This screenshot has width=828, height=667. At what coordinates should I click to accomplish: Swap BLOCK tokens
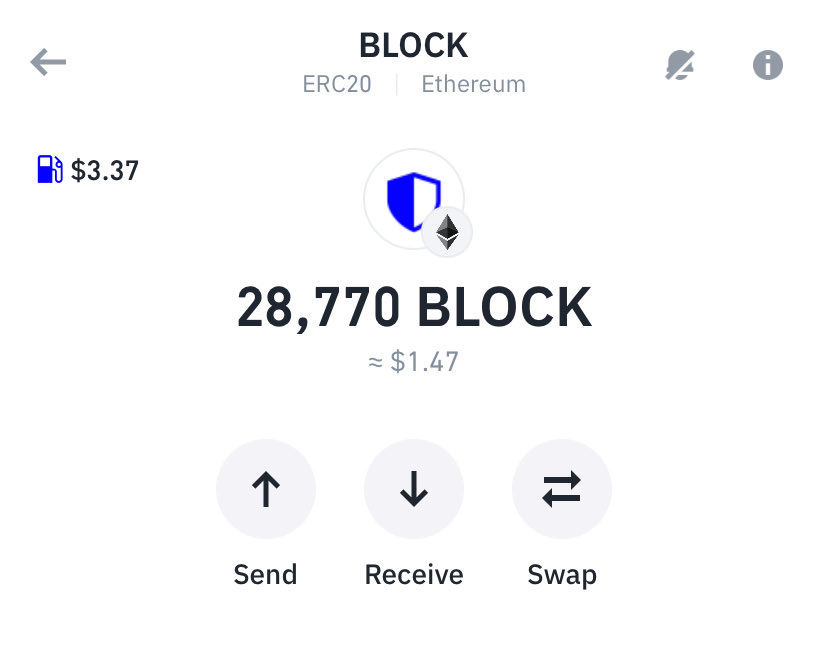click(x=561, y=490)
